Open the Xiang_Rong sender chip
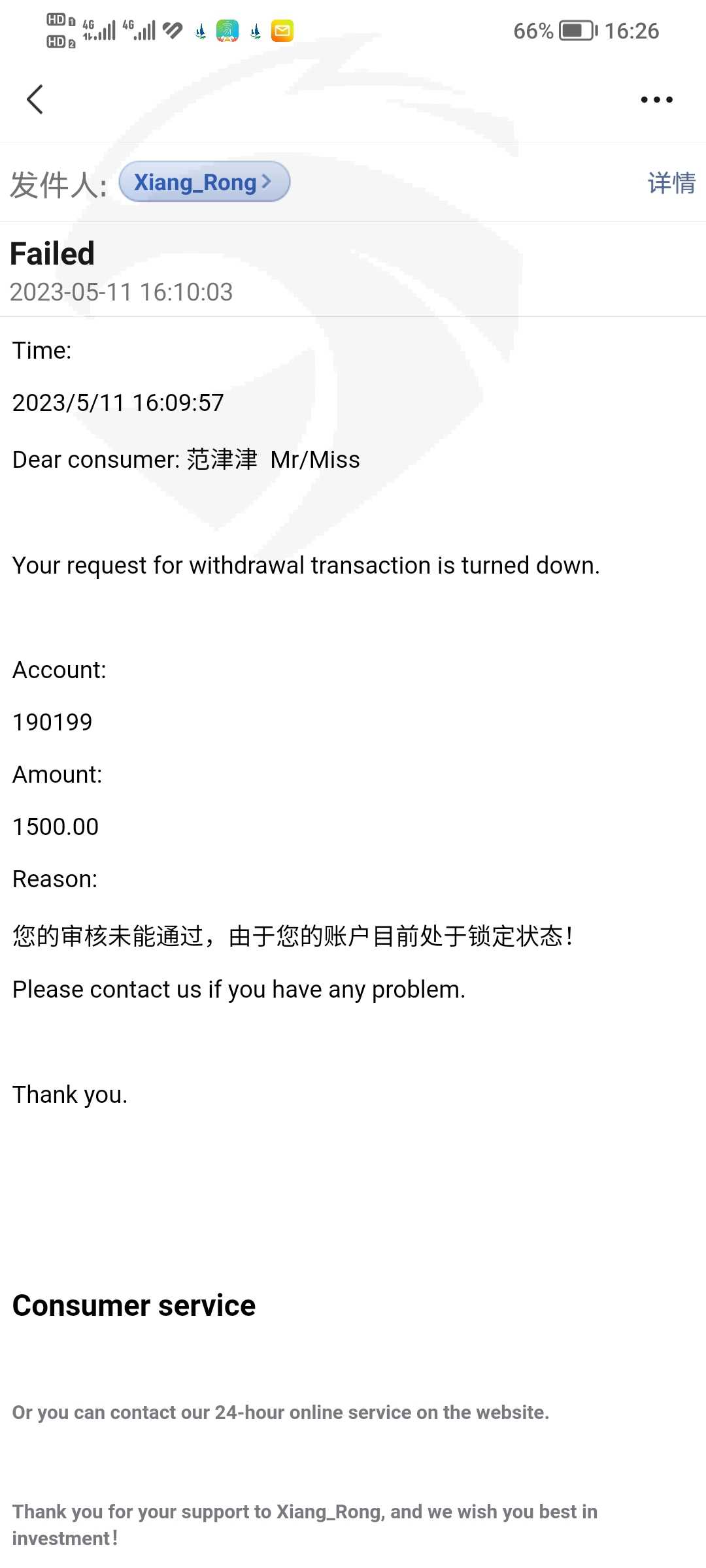This screenshot has height=1568, width=706. click(x=204, y=182)
